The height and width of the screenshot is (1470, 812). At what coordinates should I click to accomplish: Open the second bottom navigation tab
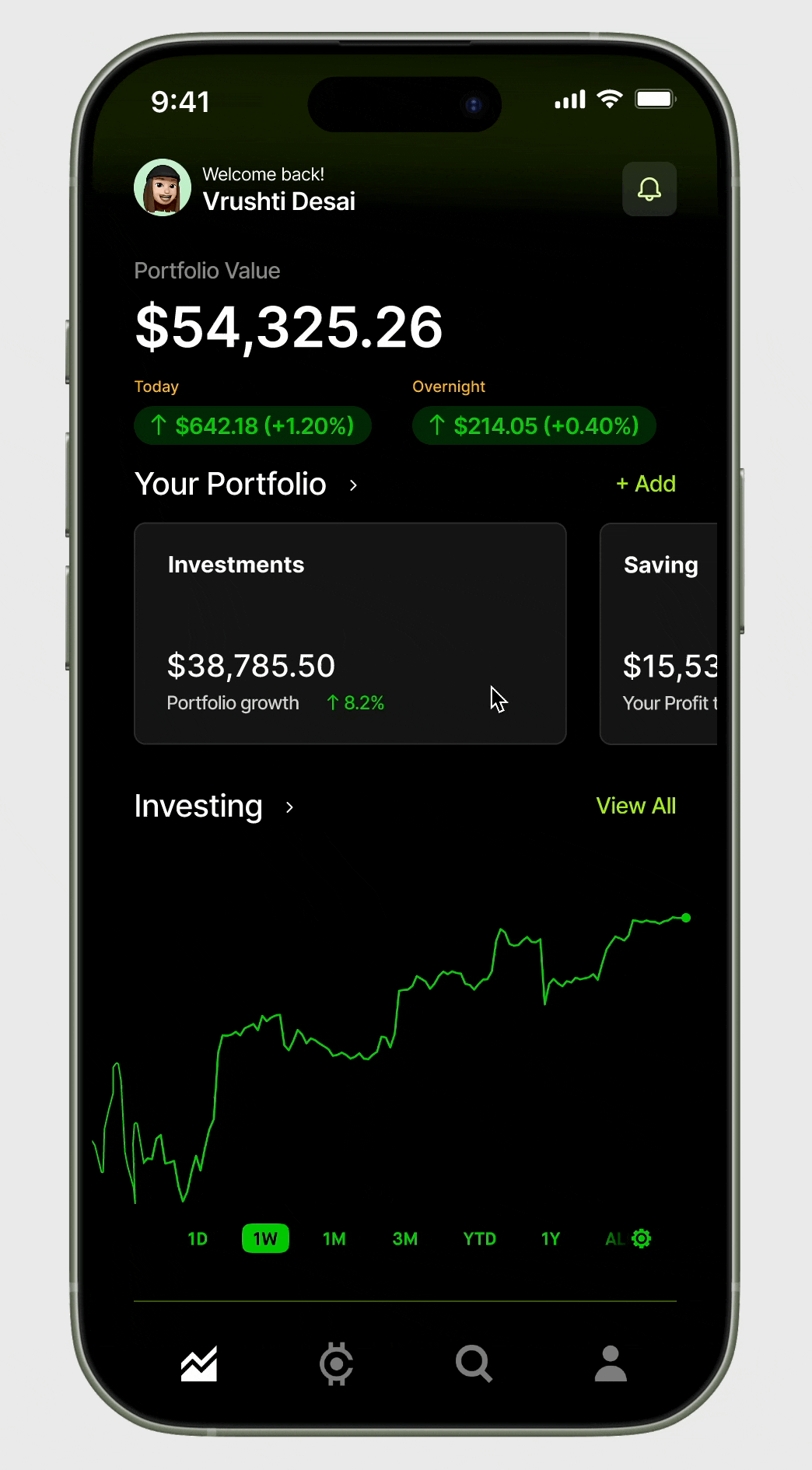coord(337,1363)
